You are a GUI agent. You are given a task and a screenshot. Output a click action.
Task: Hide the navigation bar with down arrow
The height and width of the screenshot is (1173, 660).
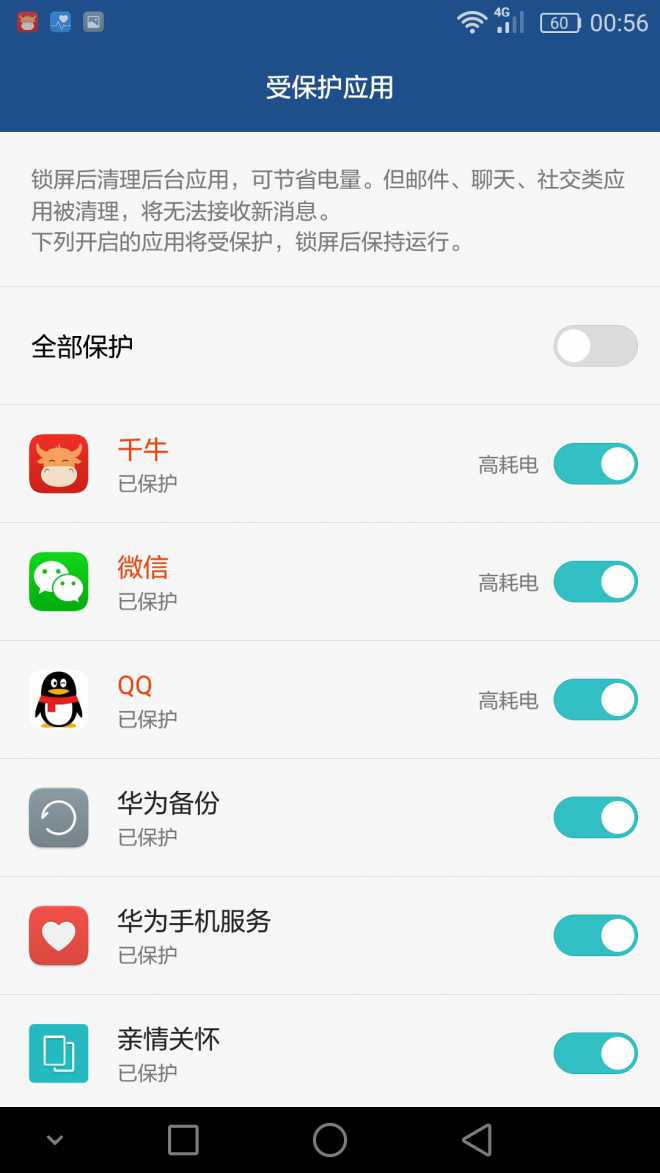coord(55,1140)
